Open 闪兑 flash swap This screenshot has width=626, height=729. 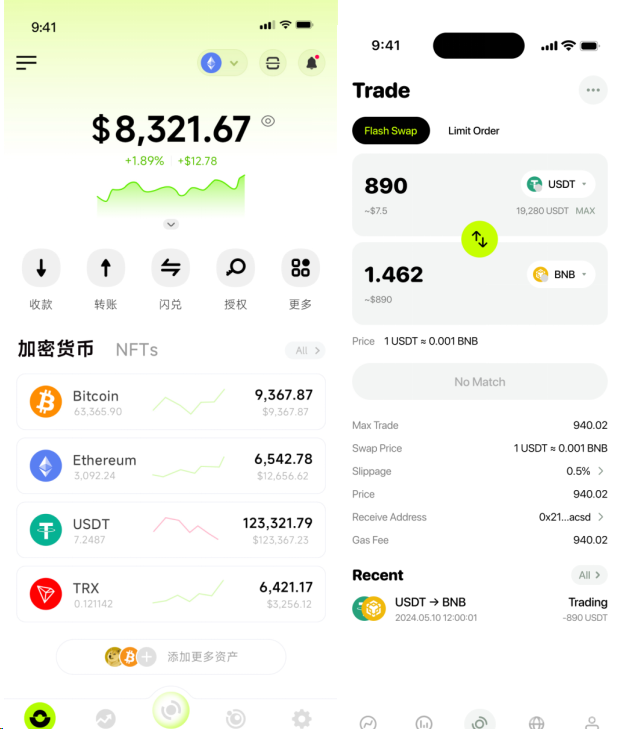click(x=170, y=268)
